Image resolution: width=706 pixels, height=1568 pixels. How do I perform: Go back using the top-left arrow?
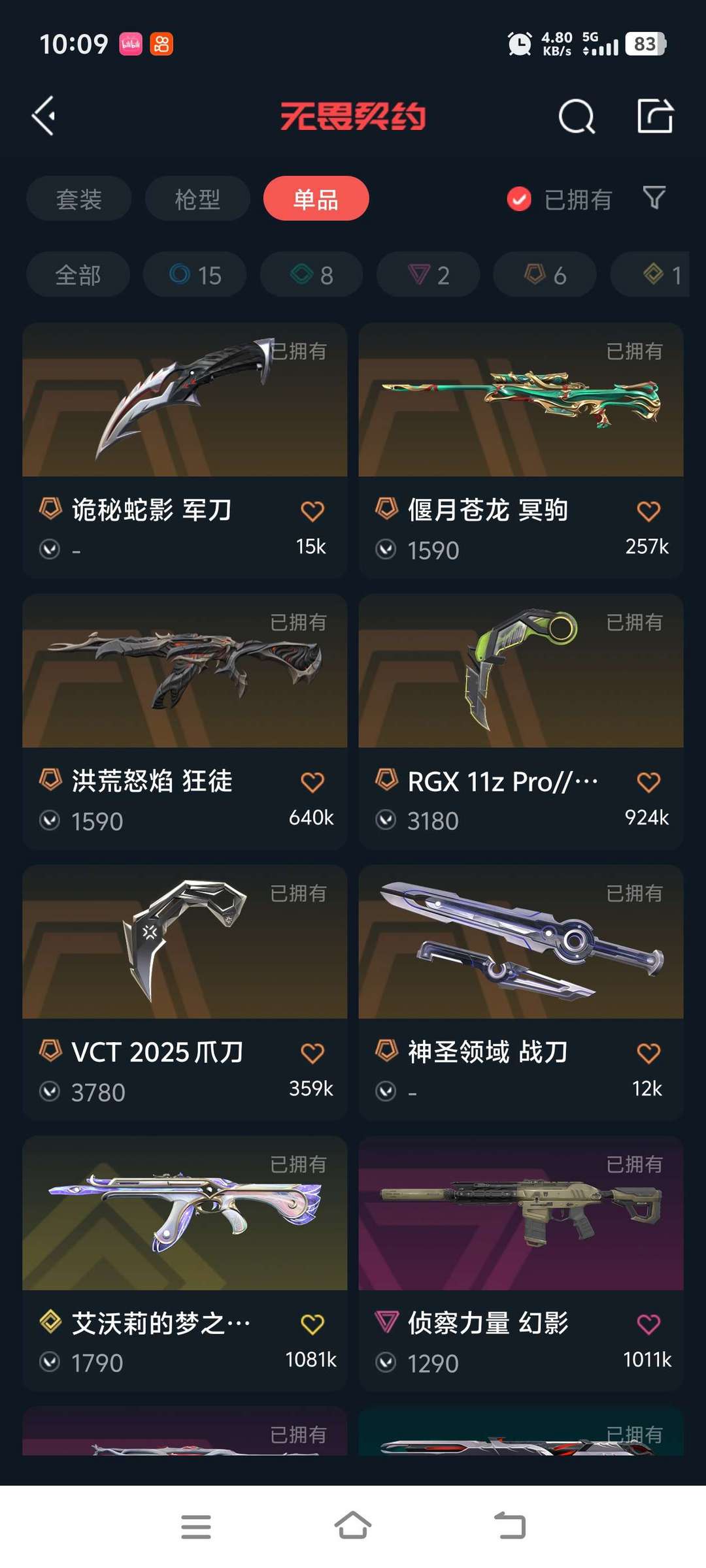(x=43, y=117)
